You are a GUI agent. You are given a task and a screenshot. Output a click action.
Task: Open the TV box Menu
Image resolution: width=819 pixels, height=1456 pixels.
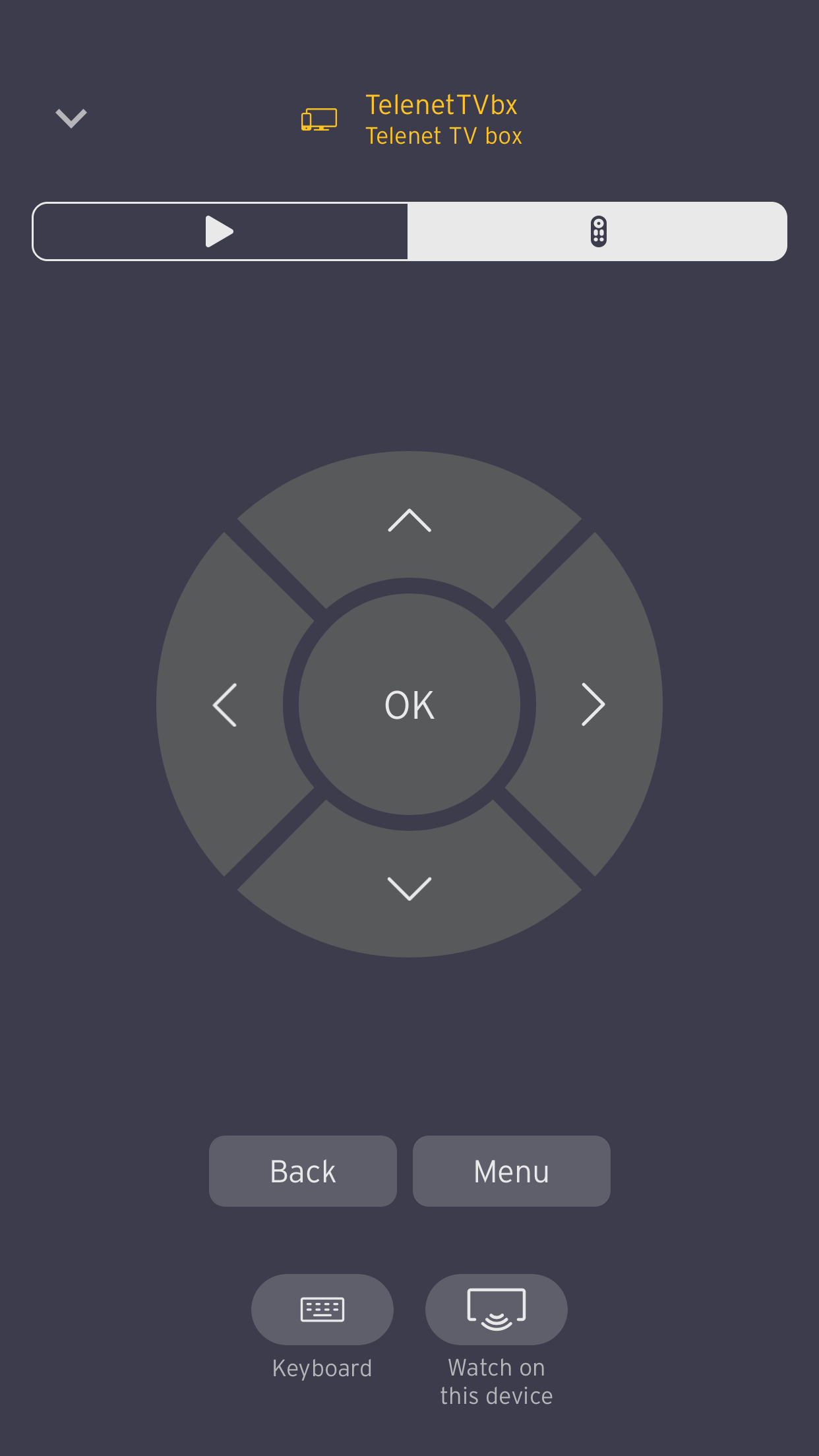[511, 1171]
